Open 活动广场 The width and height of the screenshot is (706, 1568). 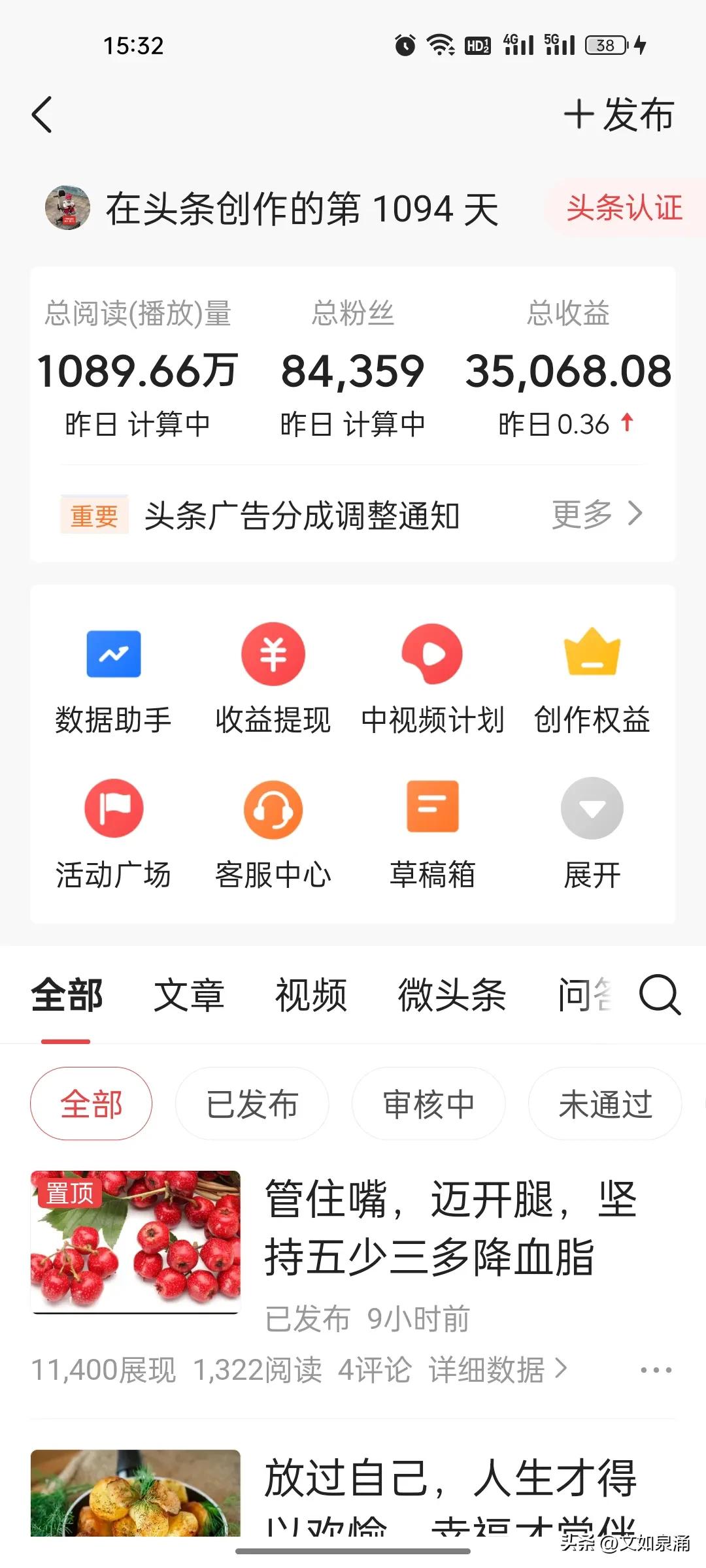click(x=114, y=834)
